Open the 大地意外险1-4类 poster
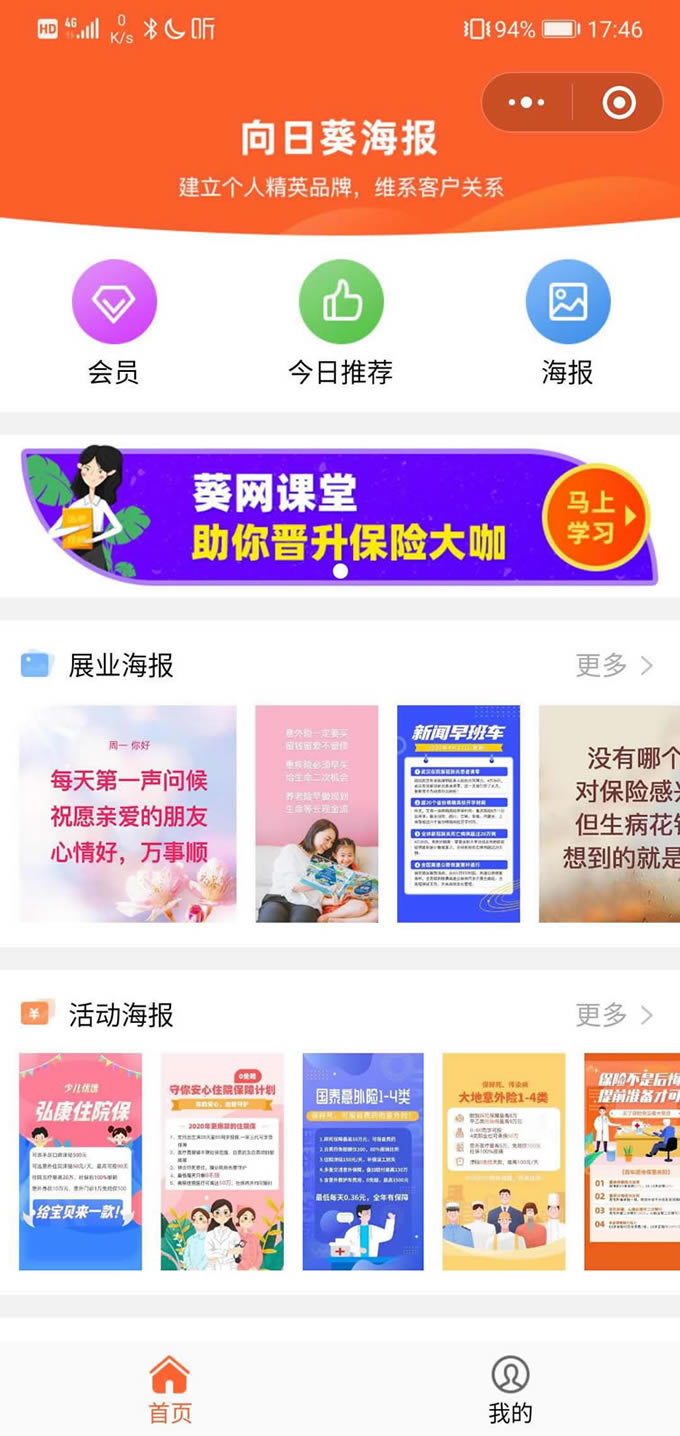The height and width of the screenshot is (1436, 680). point(503,1161)
